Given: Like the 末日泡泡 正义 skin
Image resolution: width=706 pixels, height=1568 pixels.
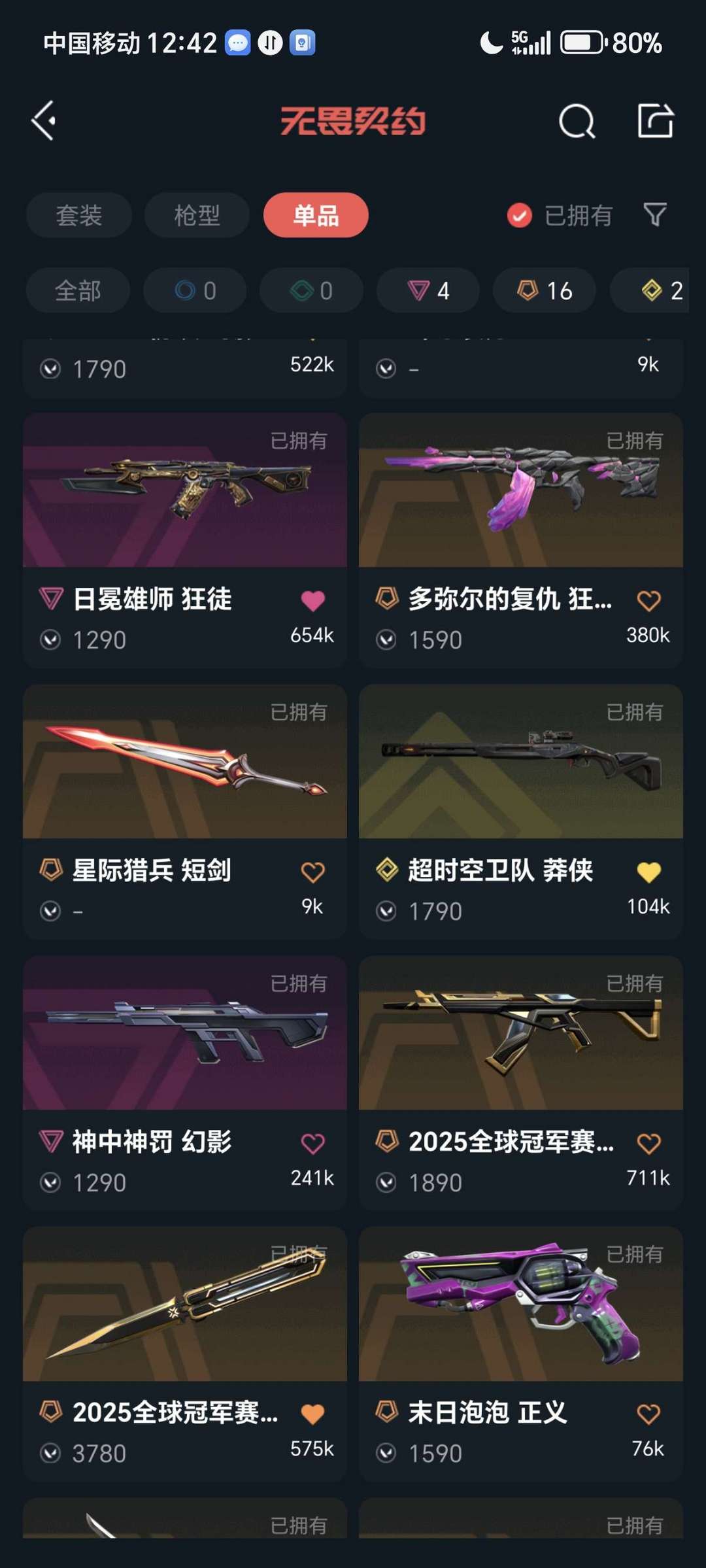Looking at the screenshot, I should pos(648,1414).
